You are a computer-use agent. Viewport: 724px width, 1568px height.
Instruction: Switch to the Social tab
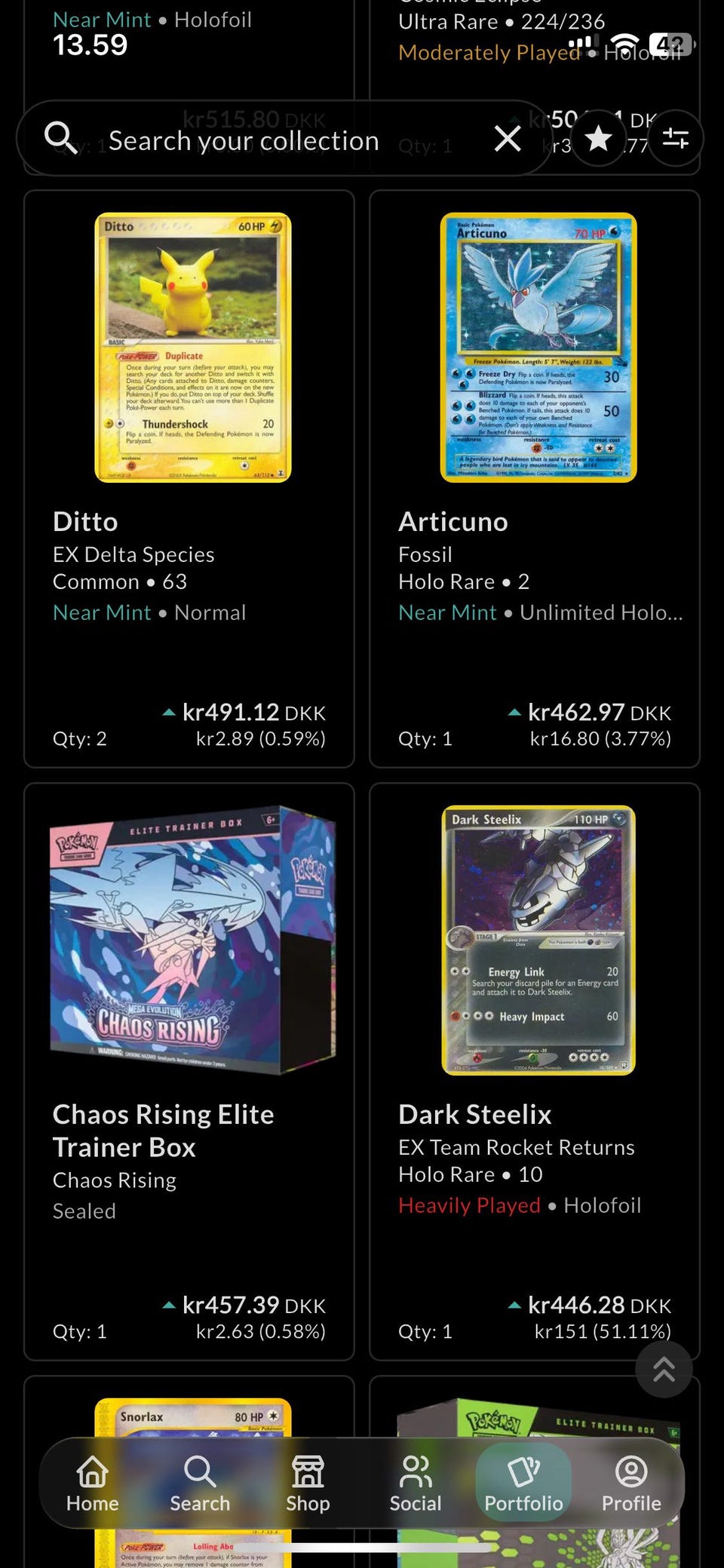point(416,1484)
